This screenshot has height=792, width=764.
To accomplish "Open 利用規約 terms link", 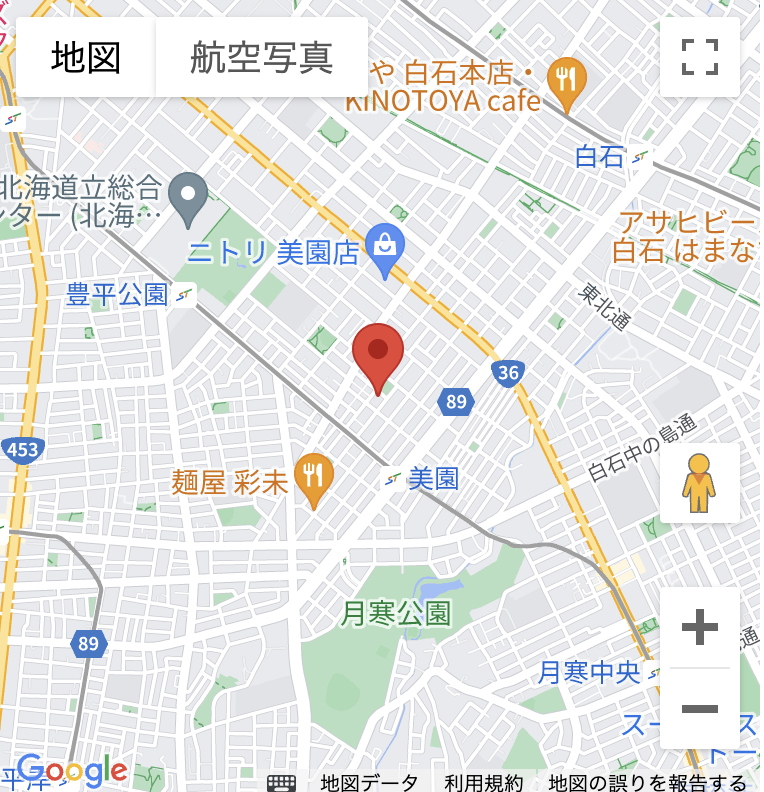I will point(484,782).
